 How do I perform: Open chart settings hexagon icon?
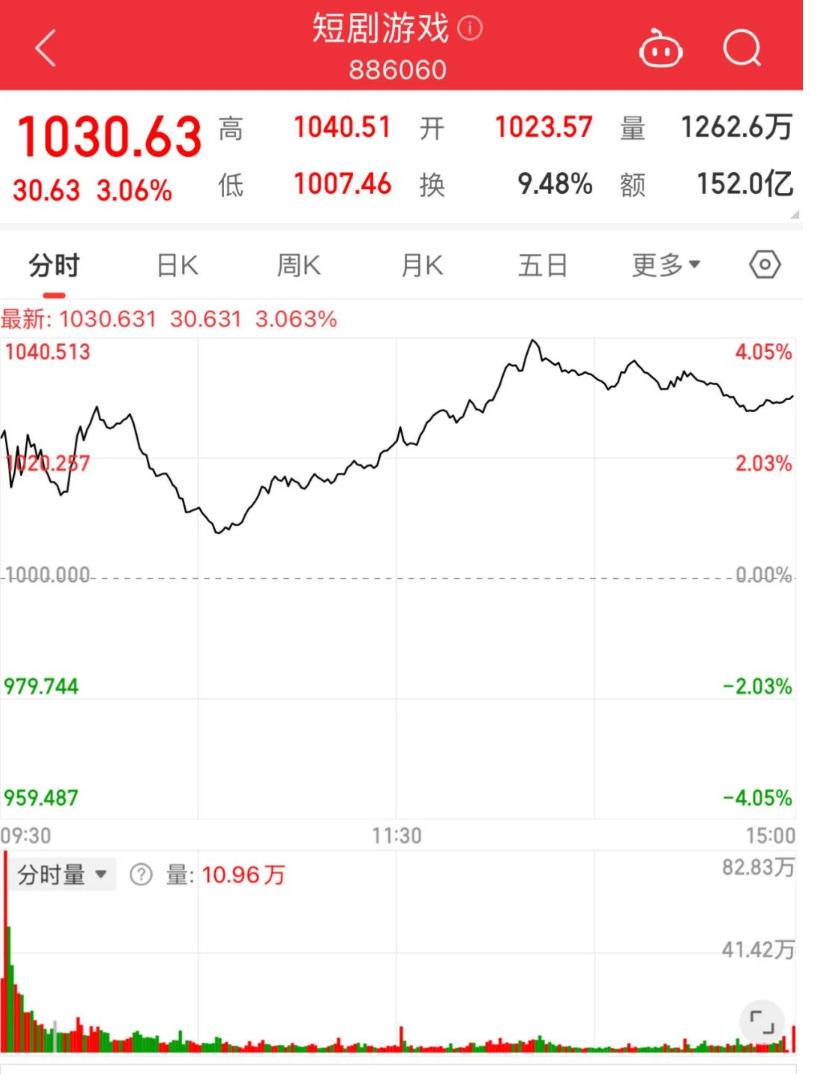coord(765,265)
